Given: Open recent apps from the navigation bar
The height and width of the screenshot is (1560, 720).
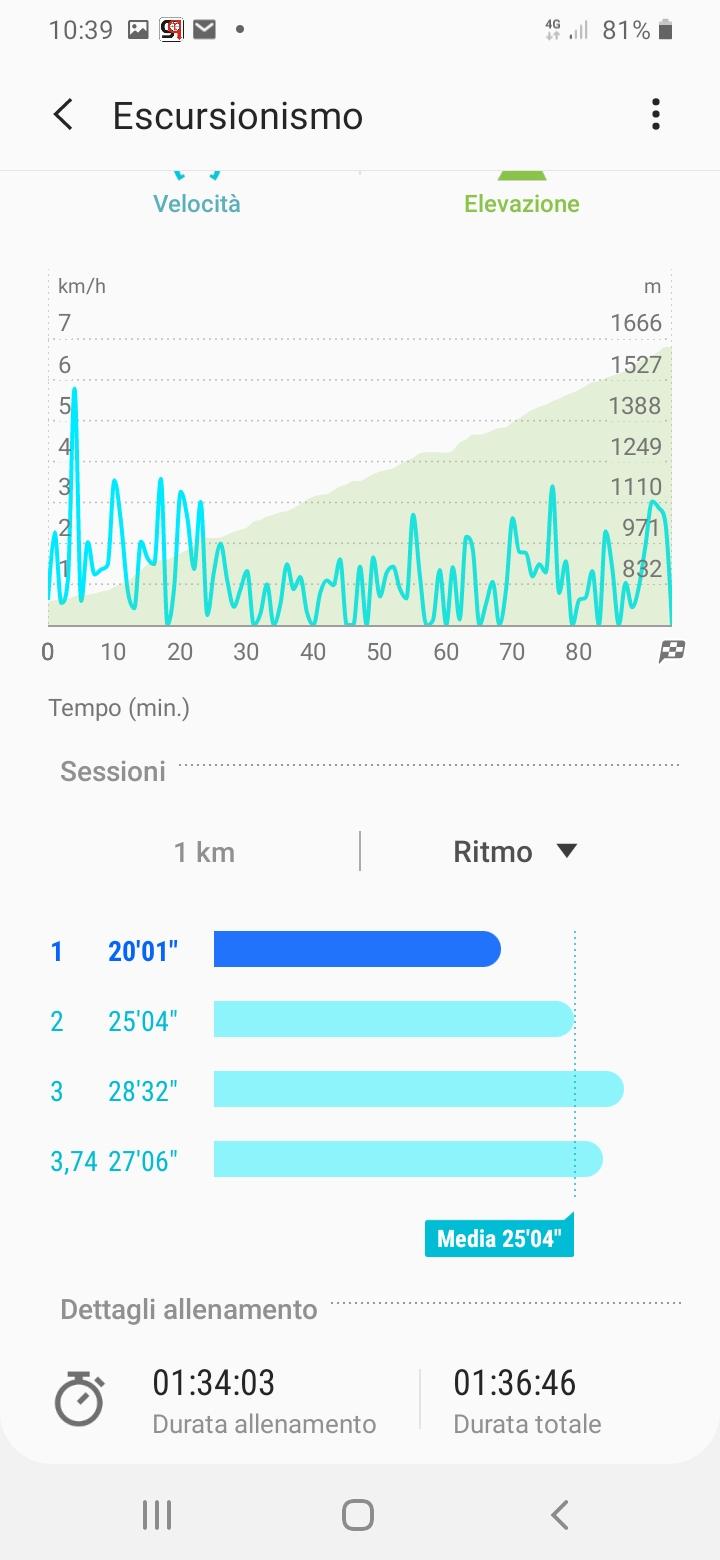Looking at the screenshot, I should (157, 1515).
